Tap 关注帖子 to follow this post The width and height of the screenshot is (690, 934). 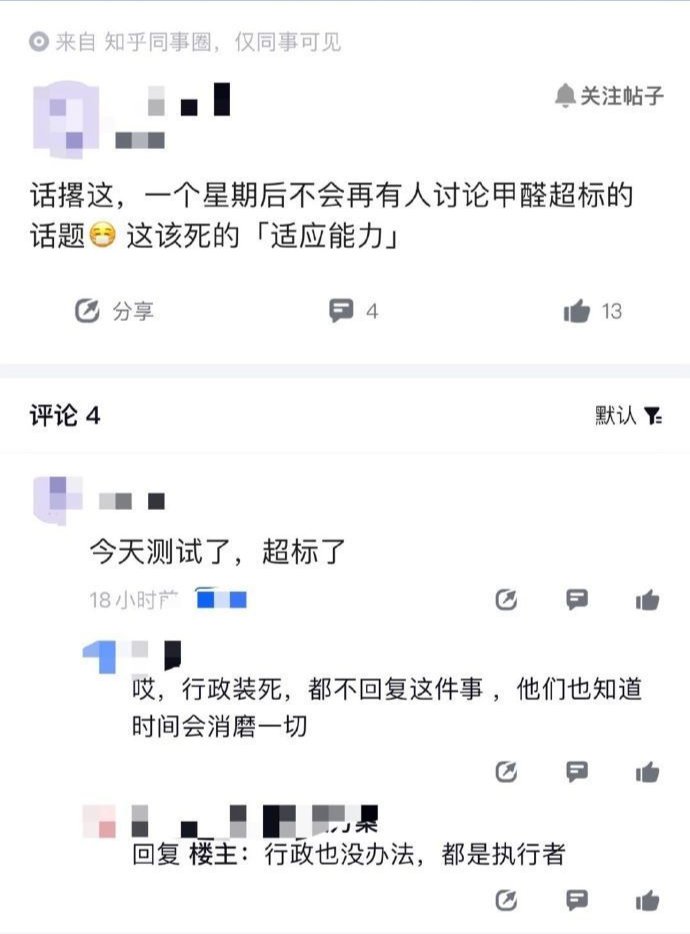tap(609, 96)
